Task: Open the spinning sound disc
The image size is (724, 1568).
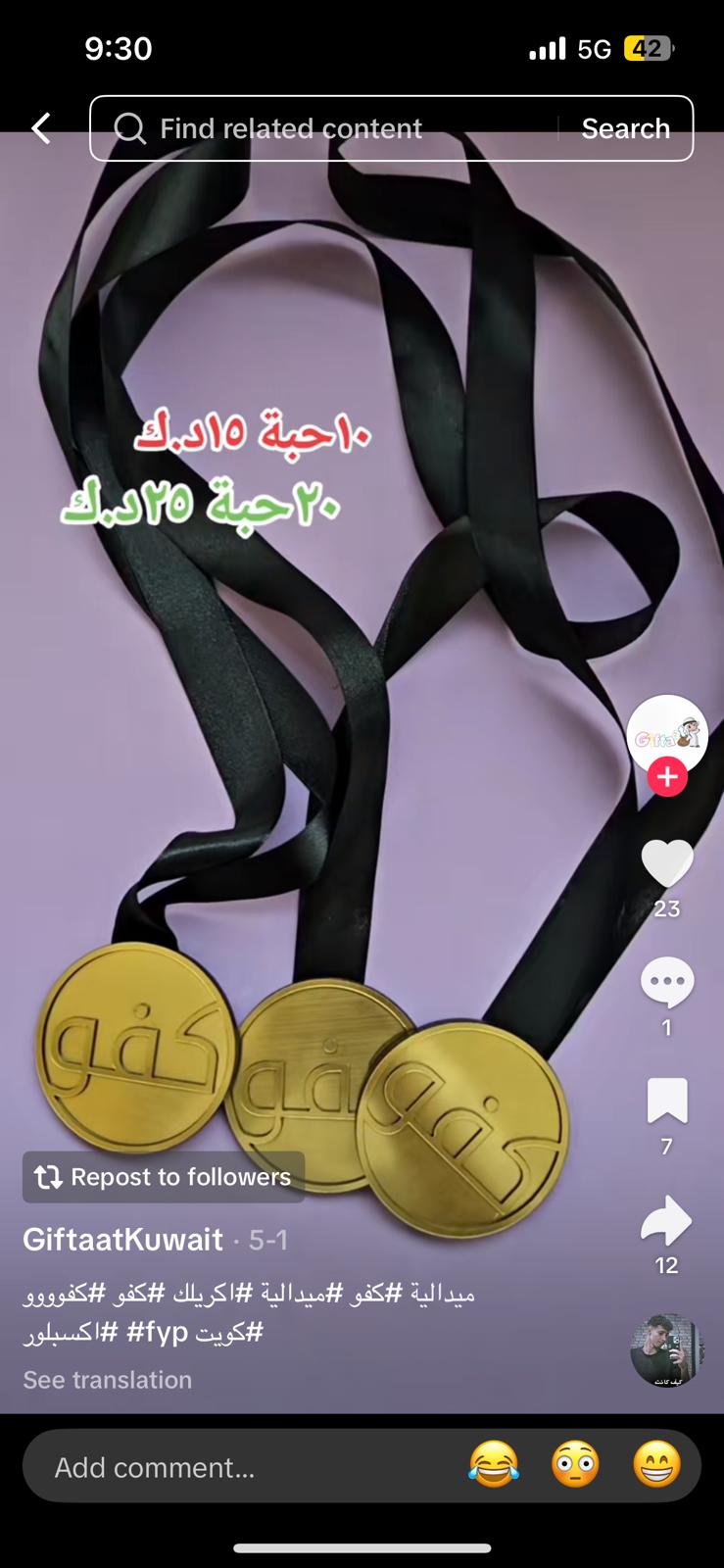Action: (667, 1350)
